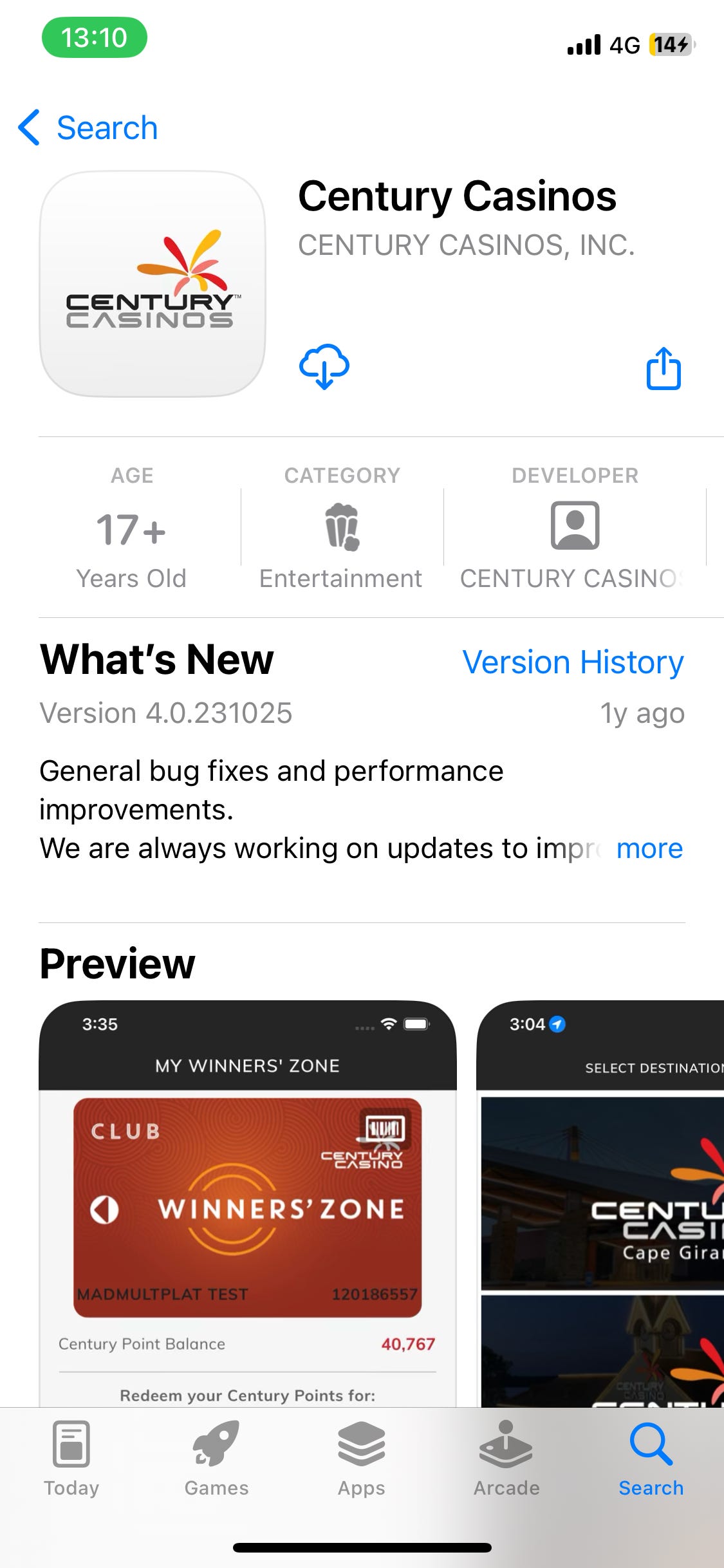Go back to Search results
724x1568 pixels.
[88, 127]
